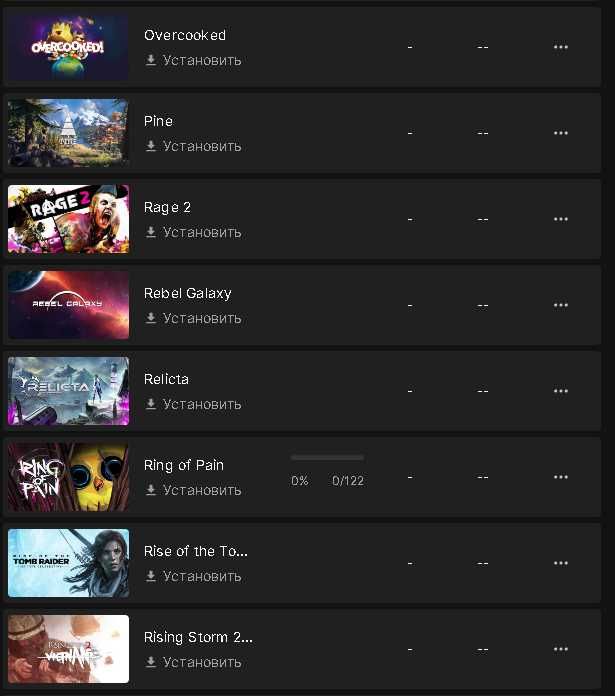Tap Установить under Ring of Pain
Viewport: 615px width, 696px height.
click(x=194, y=490)
